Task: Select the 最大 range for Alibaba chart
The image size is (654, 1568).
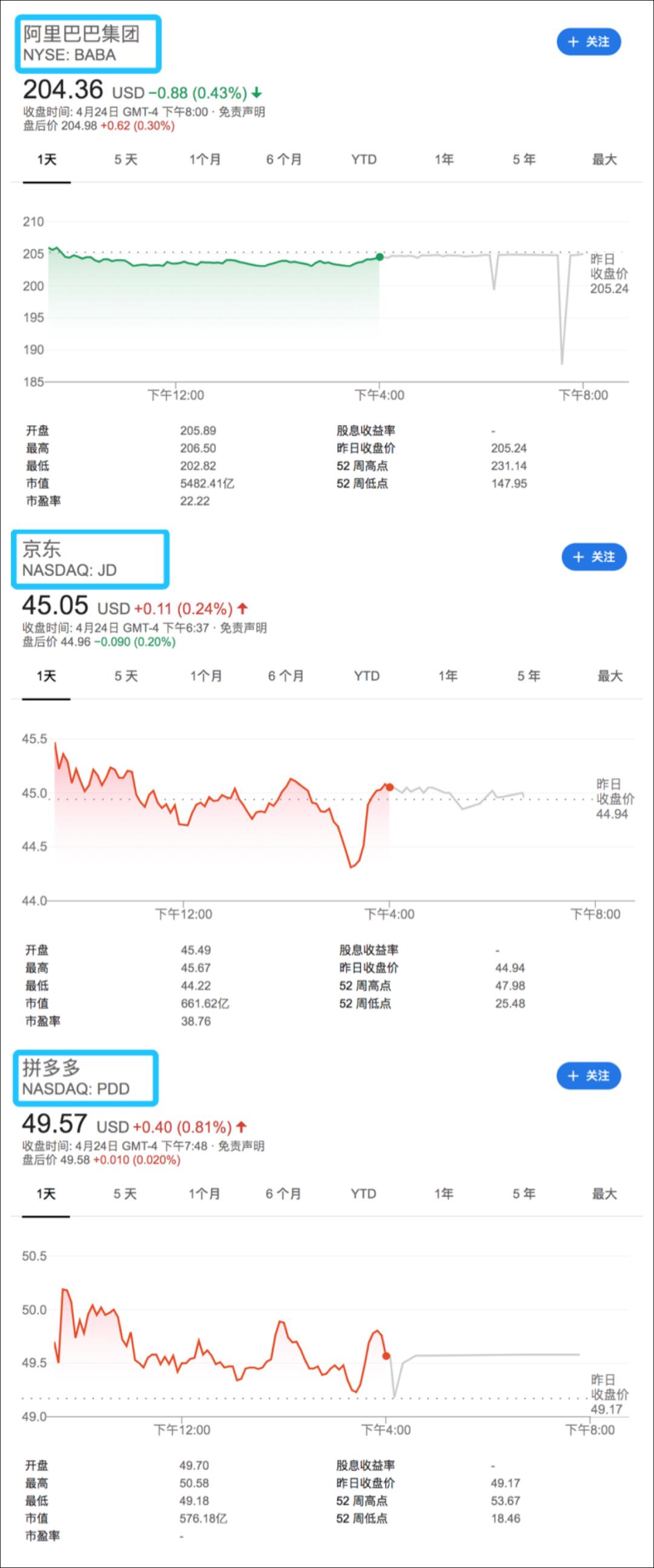Action: coord(606,160)
